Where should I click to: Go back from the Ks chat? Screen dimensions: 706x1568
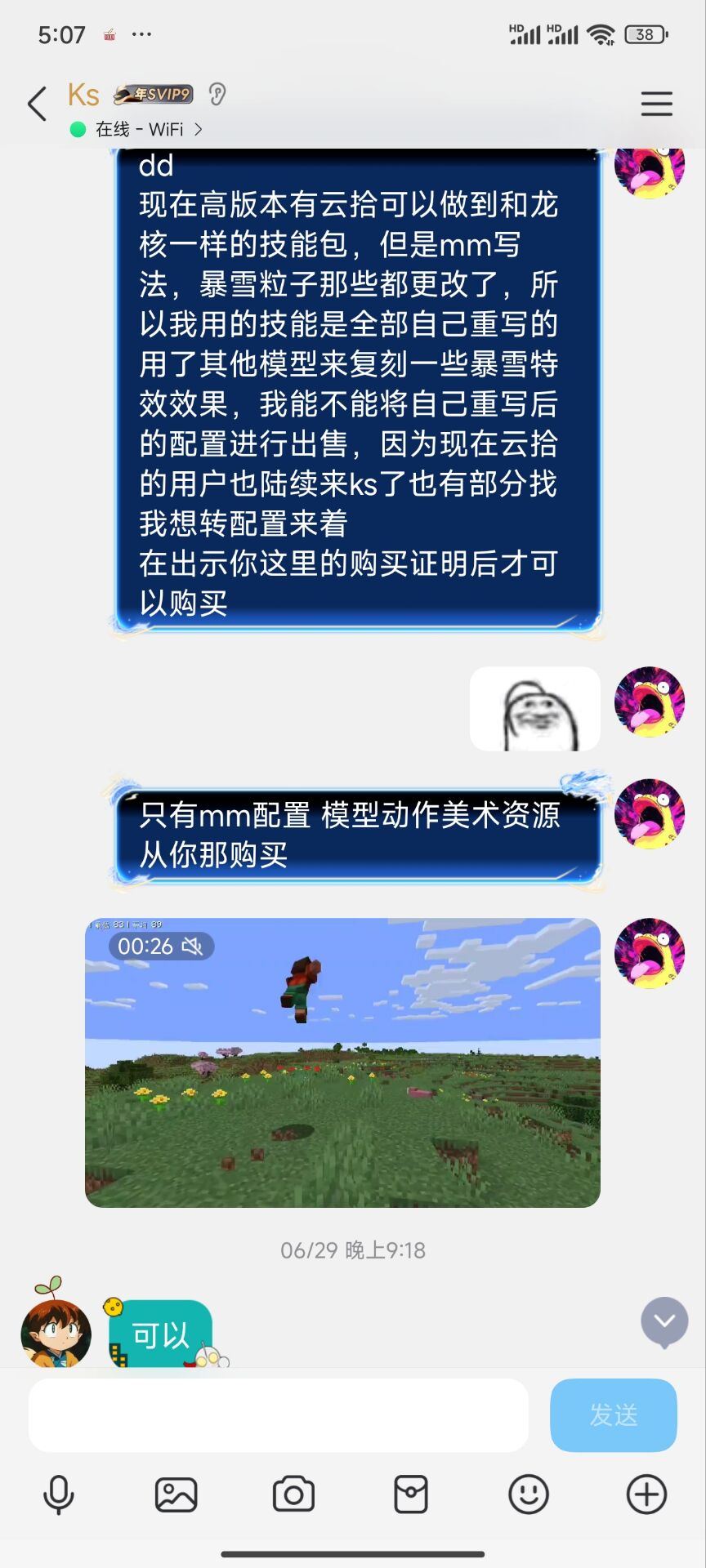click(37, 105)
